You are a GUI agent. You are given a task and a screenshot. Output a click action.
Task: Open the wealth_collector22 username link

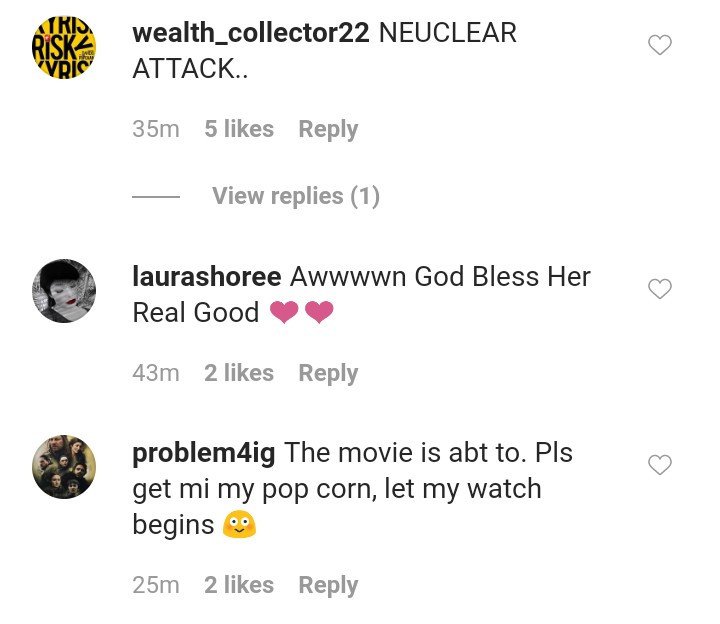tap(251, 33)
